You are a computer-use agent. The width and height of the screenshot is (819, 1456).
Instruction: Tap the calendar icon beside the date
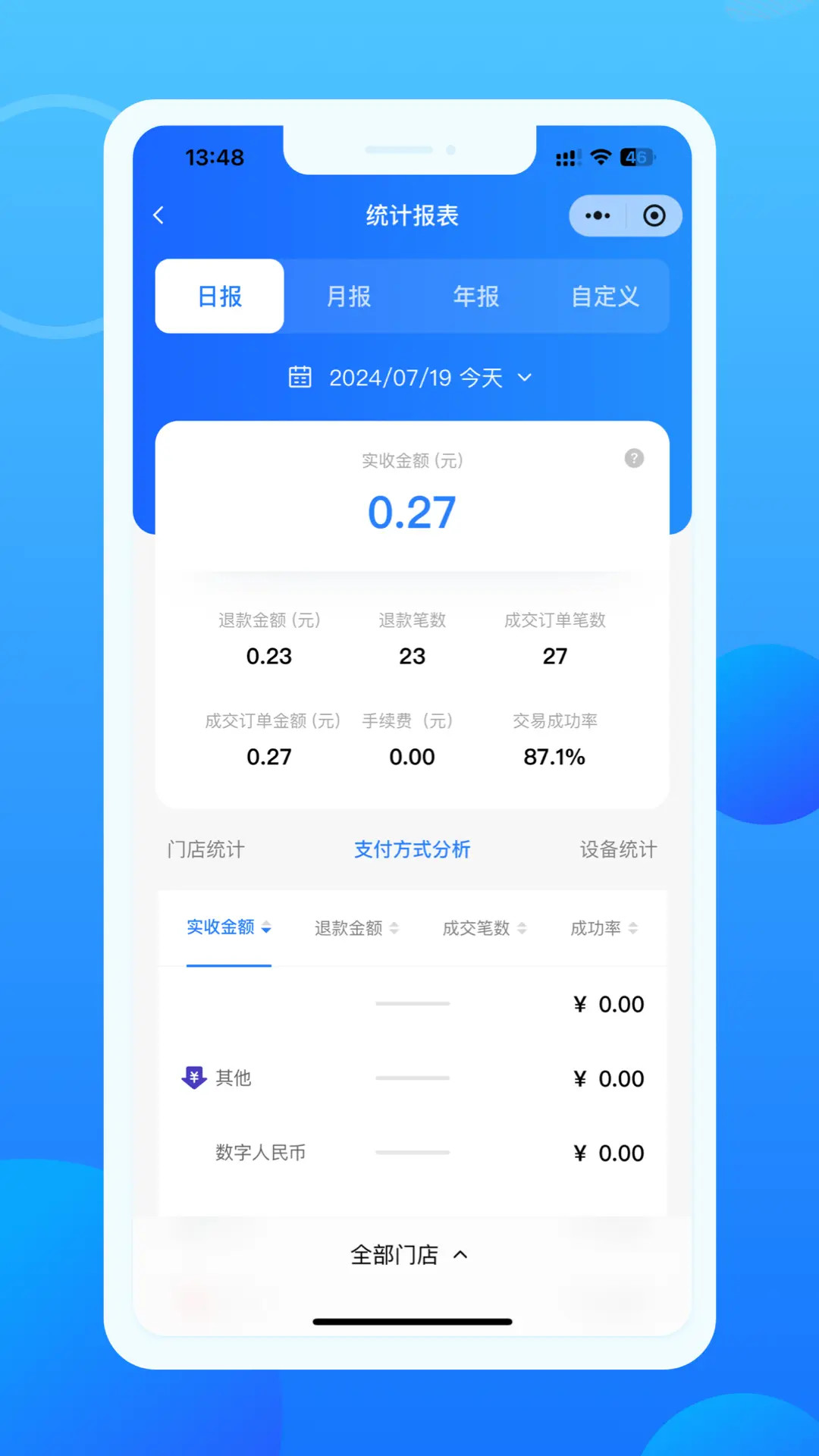301,377
